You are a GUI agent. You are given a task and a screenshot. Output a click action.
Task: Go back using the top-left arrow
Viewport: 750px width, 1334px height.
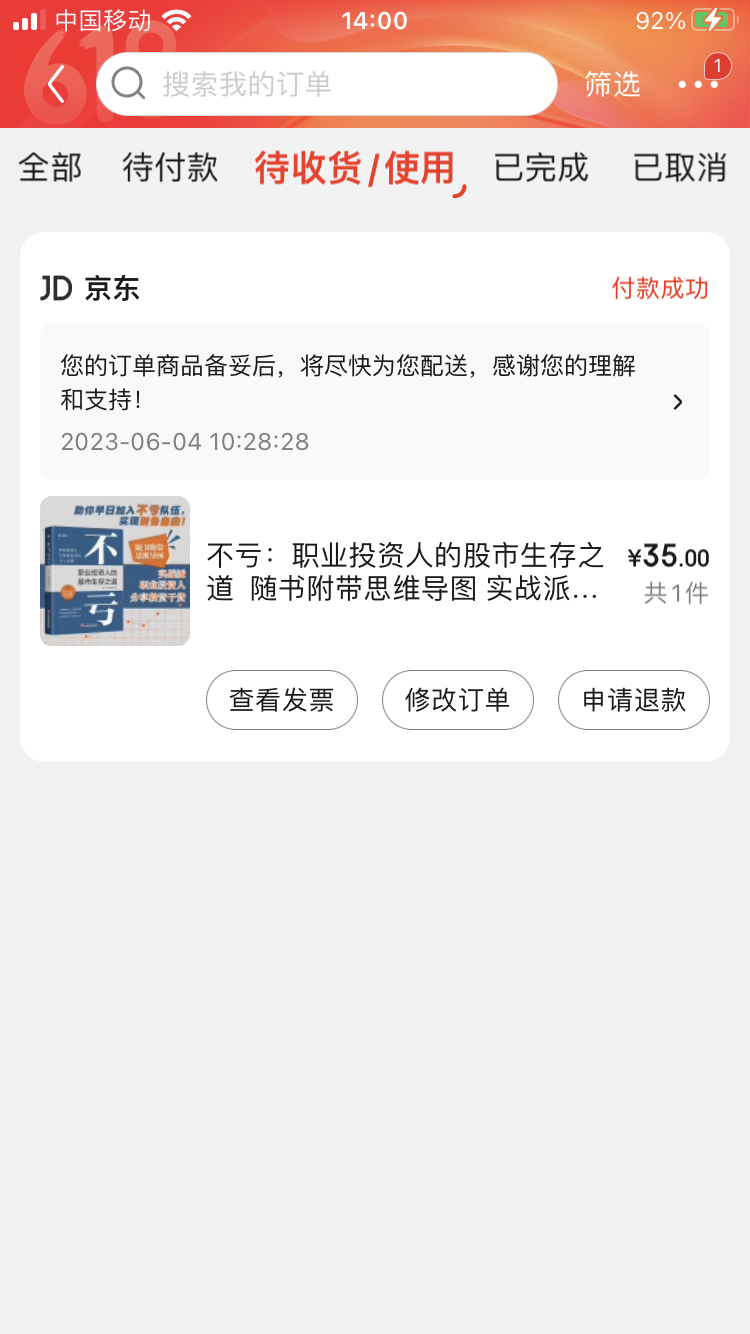coord(56,84)
